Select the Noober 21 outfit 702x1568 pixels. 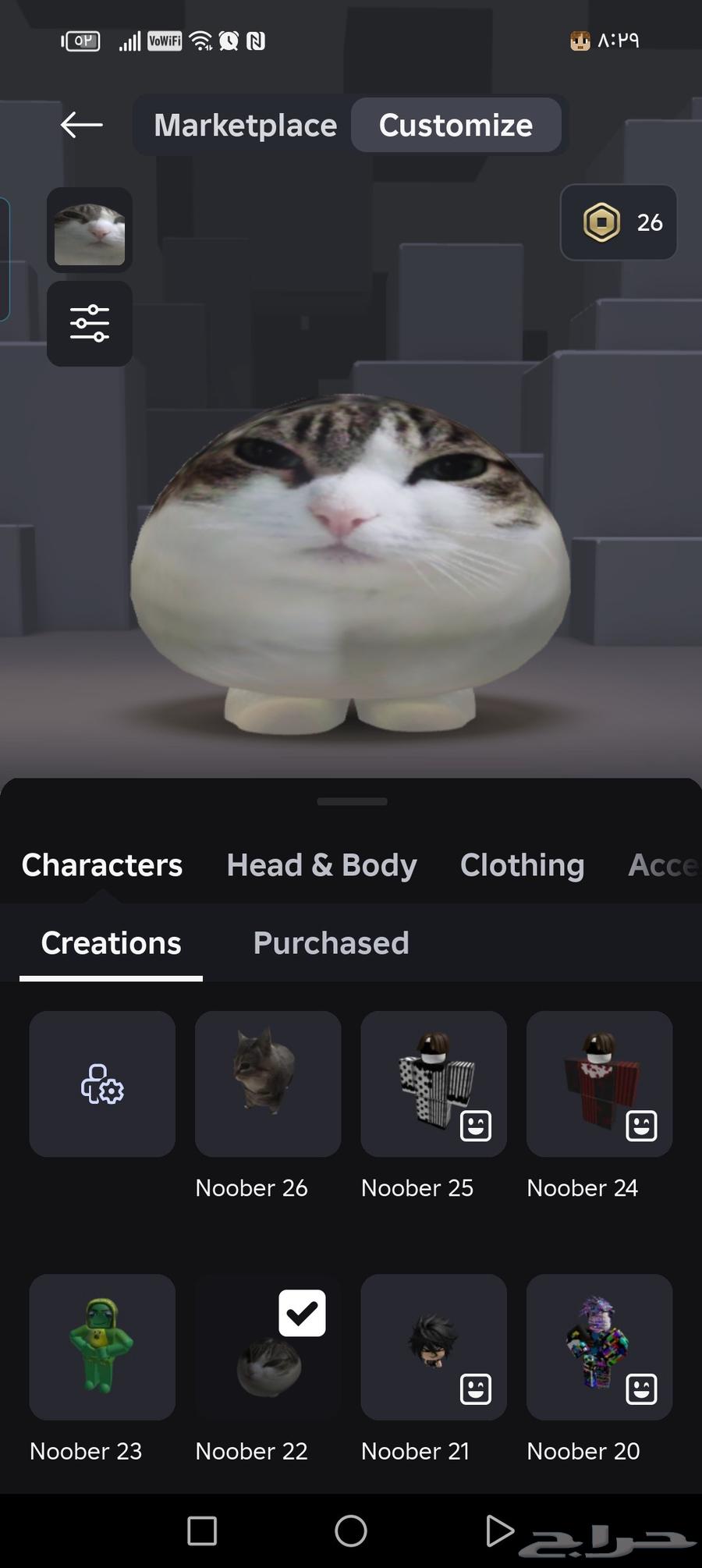[433, 1347]
